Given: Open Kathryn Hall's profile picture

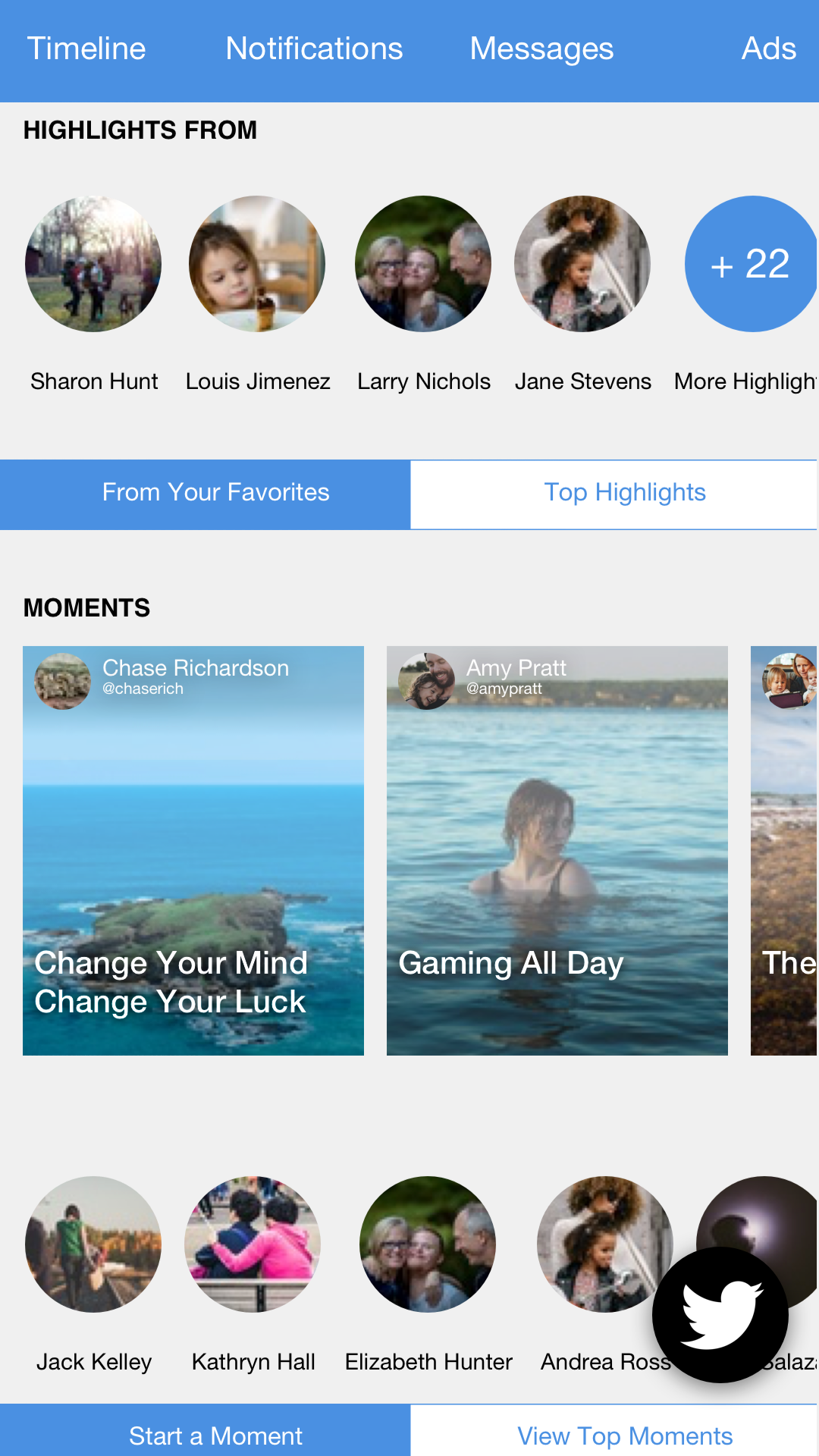Looking at the screenshot, I should 253,1244.
